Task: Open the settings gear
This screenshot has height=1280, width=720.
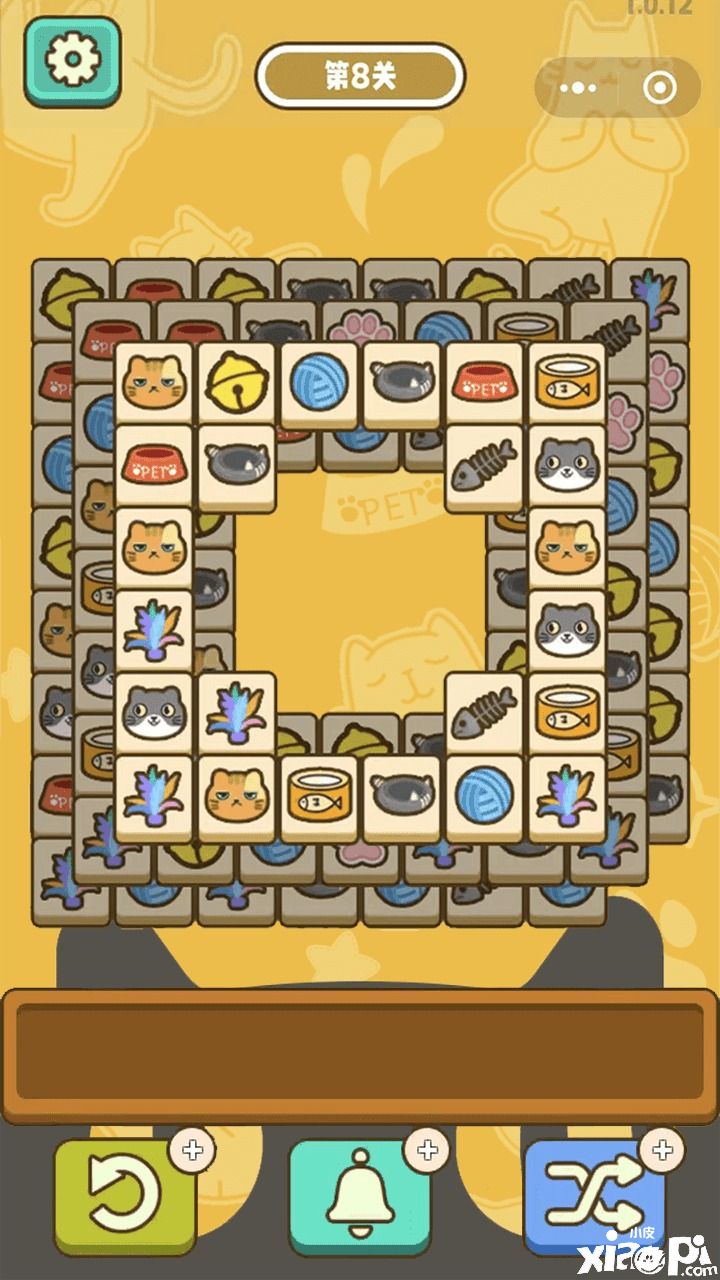Action: [x=72, y=61]
